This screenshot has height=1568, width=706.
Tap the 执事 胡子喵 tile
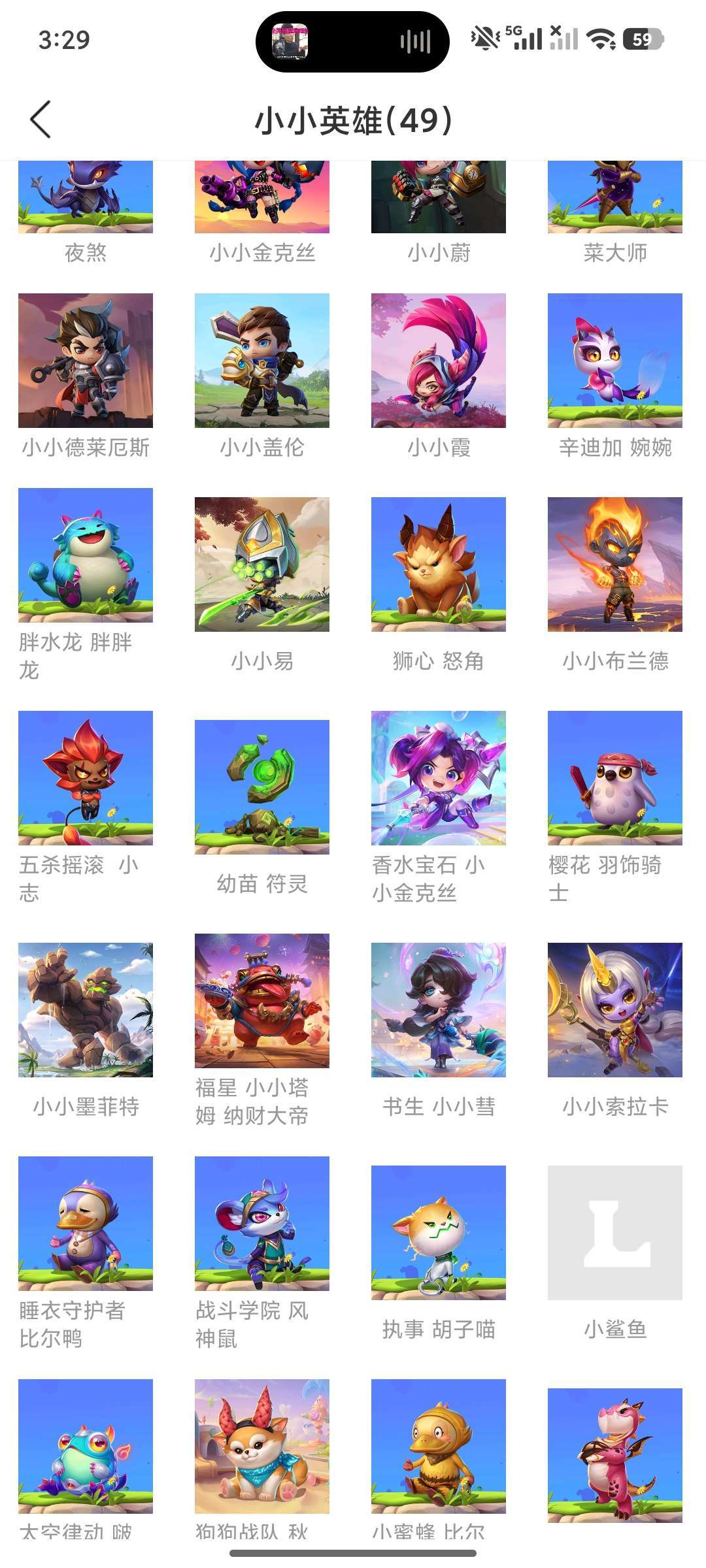point(439,1233)
